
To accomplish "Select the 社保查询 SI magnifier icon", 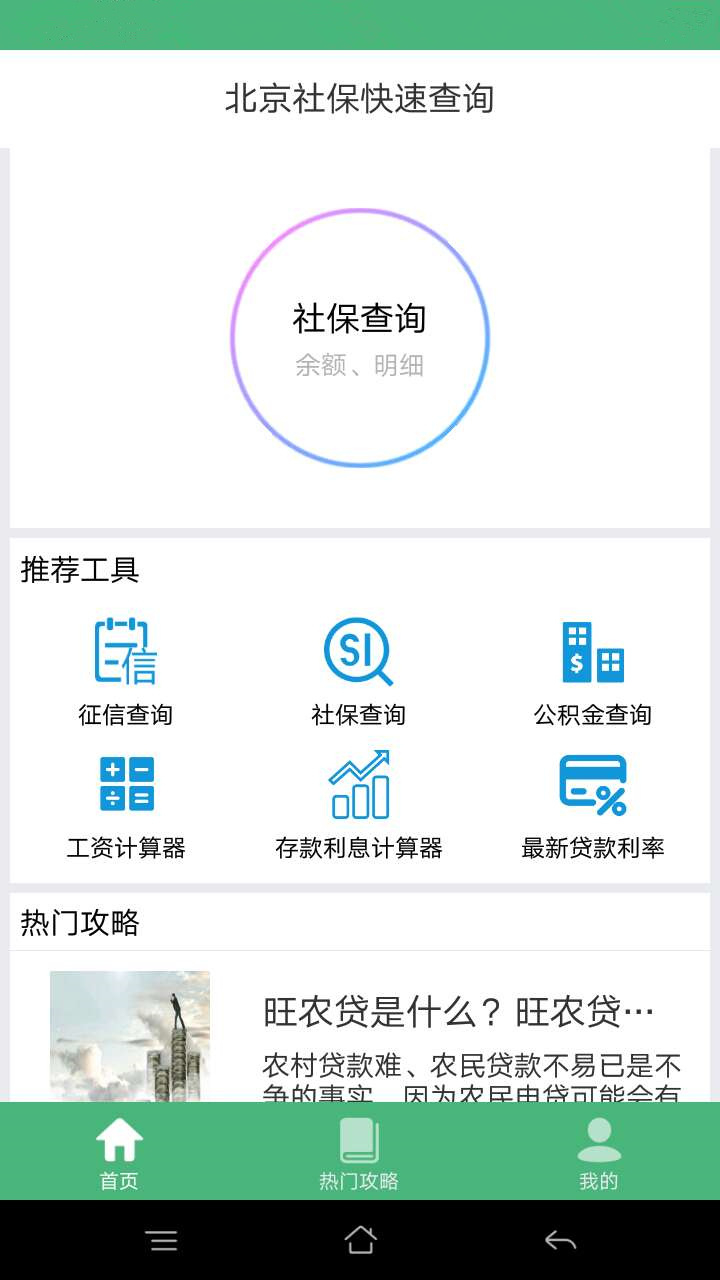I will pyautogui.click(x=360, y=652).
